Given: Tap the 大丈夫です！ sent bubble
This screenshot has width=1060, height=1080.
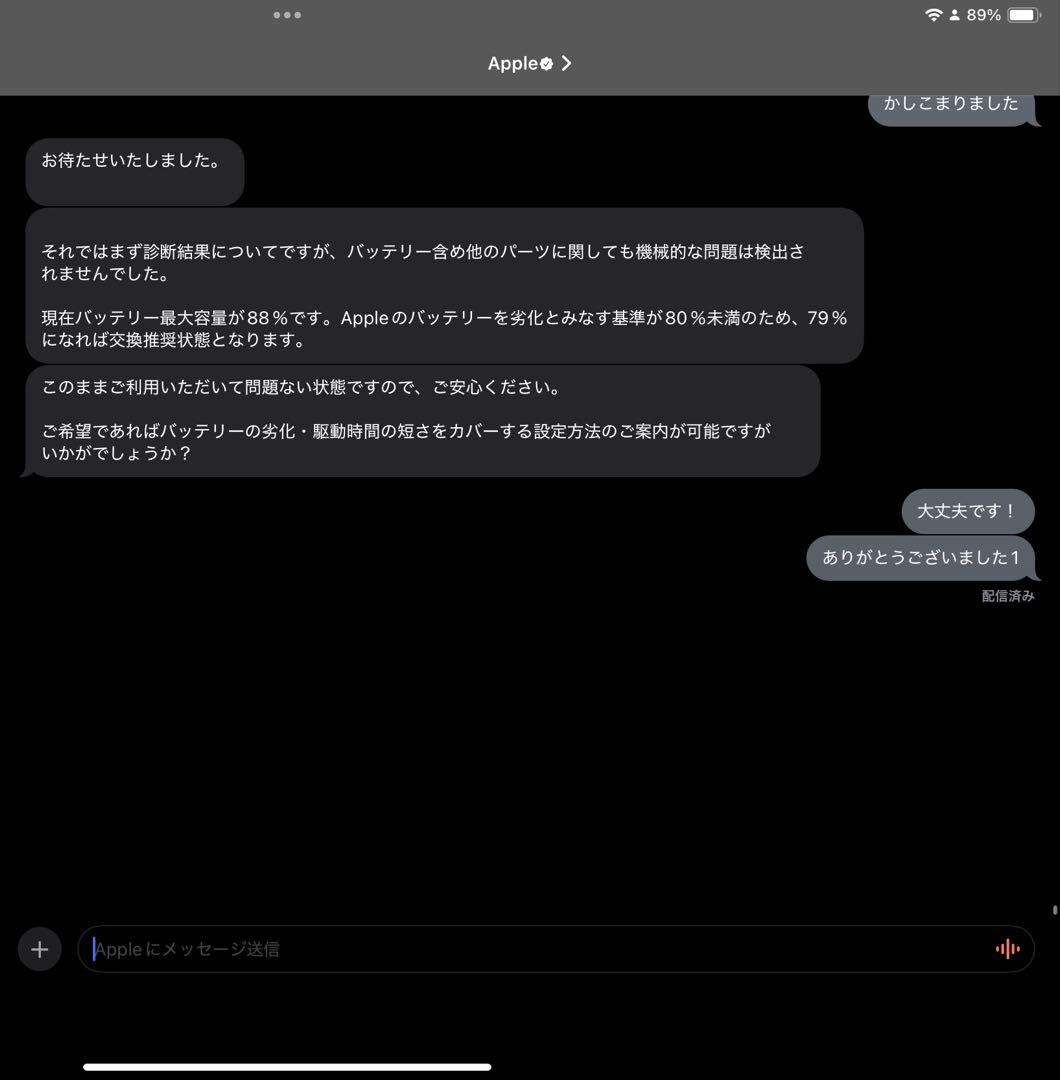Looking at the screenshot, I should pos(967,511).
